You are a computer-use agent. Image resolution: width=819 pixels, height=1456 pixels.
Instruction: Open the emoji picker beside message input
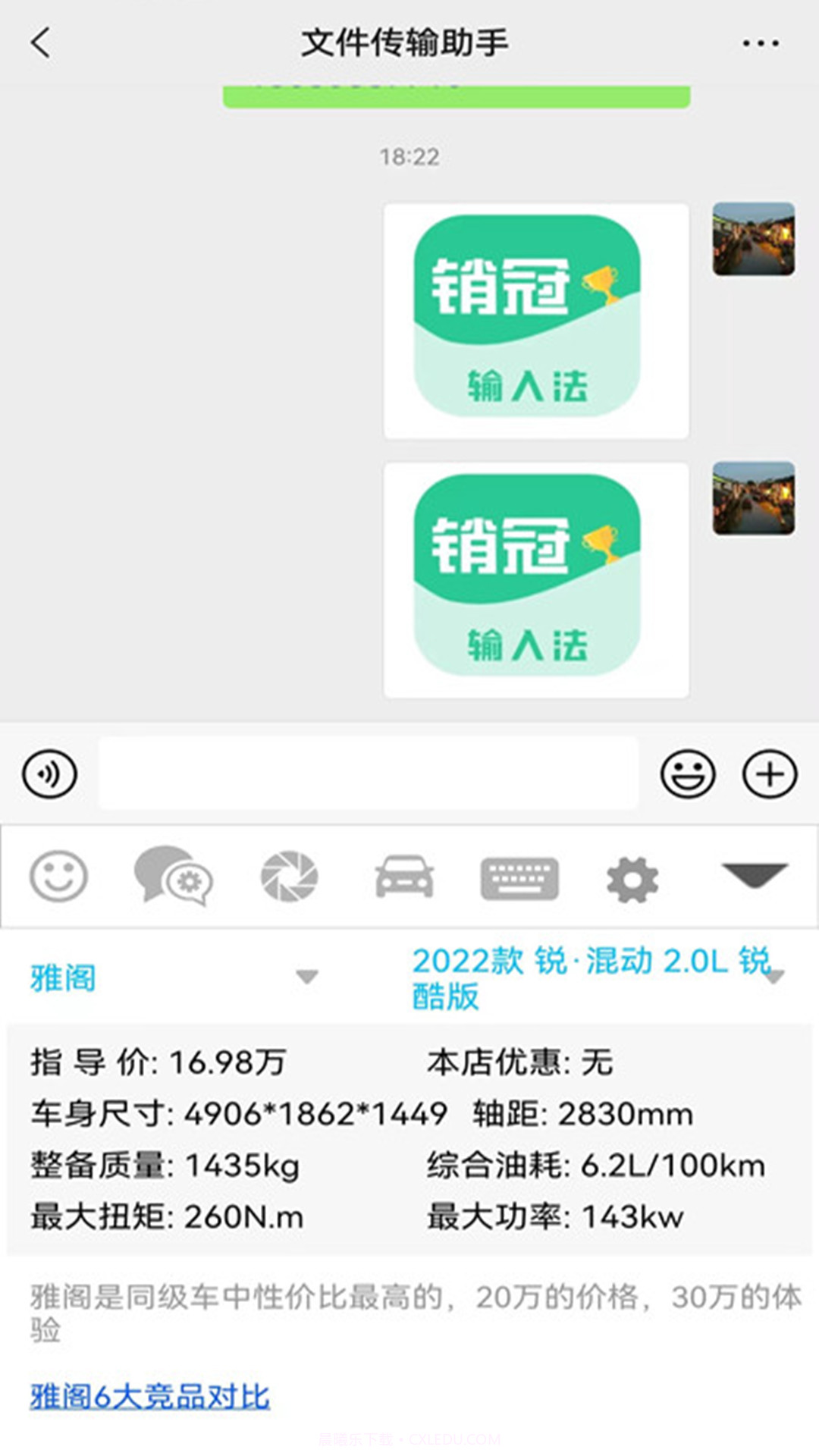click(687, 772)
